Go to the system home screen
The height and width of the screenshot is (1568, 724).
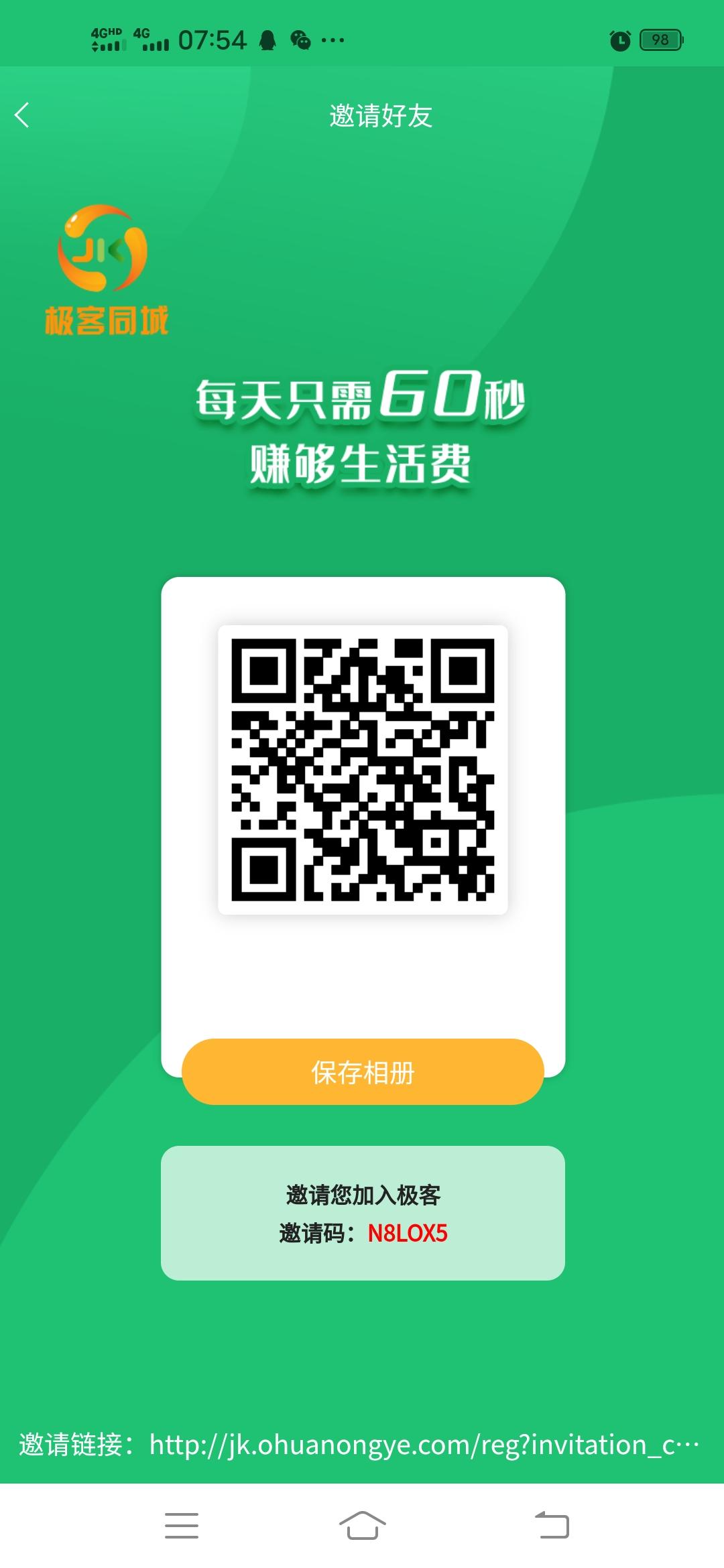[x=362, y=1526]
